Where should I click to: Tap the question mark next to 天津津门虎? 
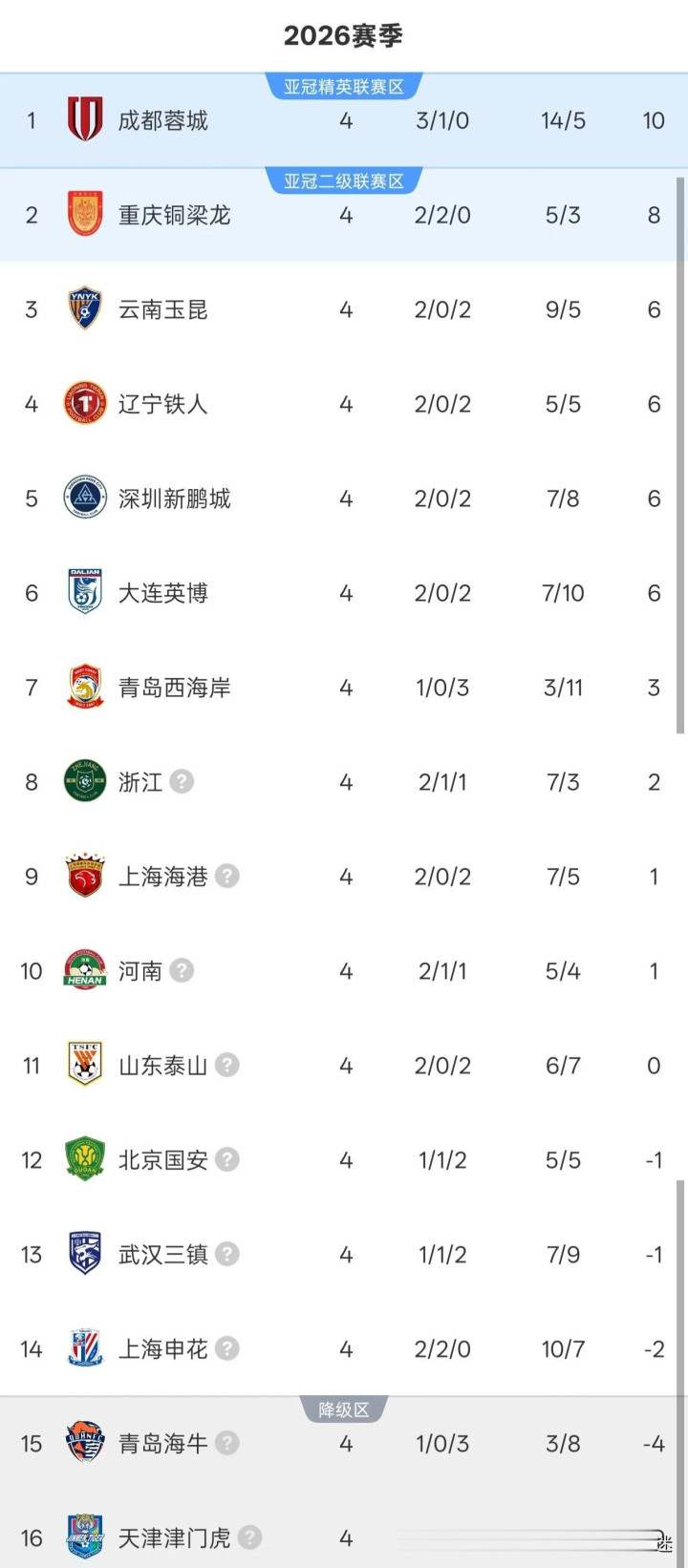(249, 1537)
